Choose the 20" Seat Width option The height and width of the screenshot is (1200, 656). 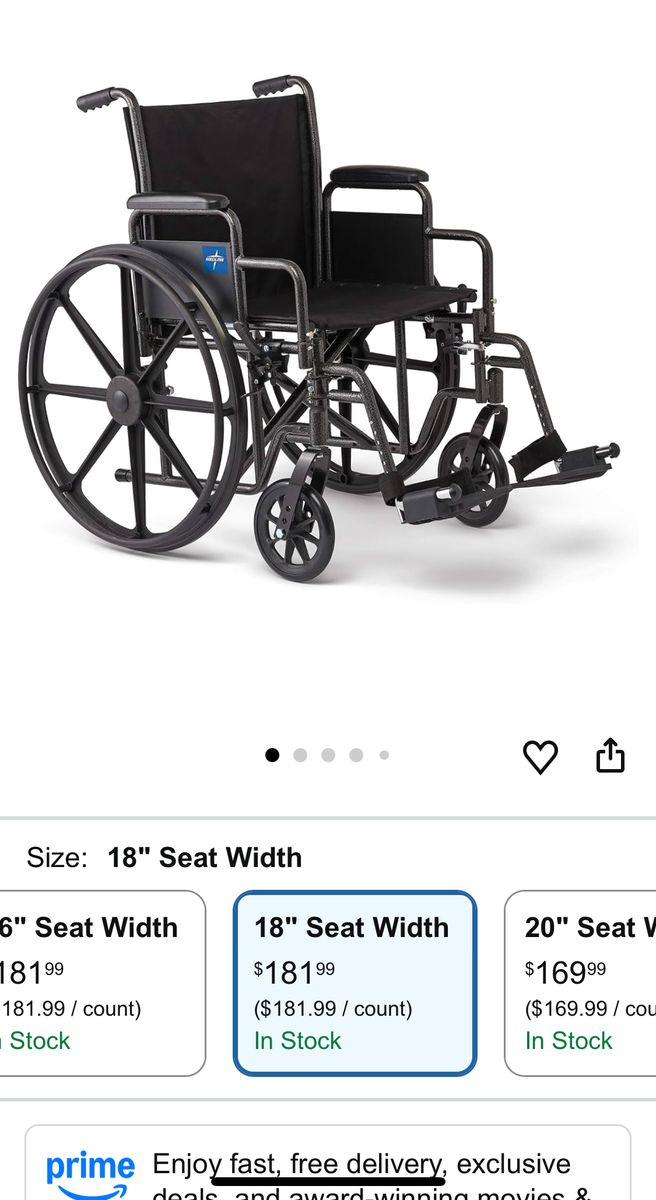[581, 983]
